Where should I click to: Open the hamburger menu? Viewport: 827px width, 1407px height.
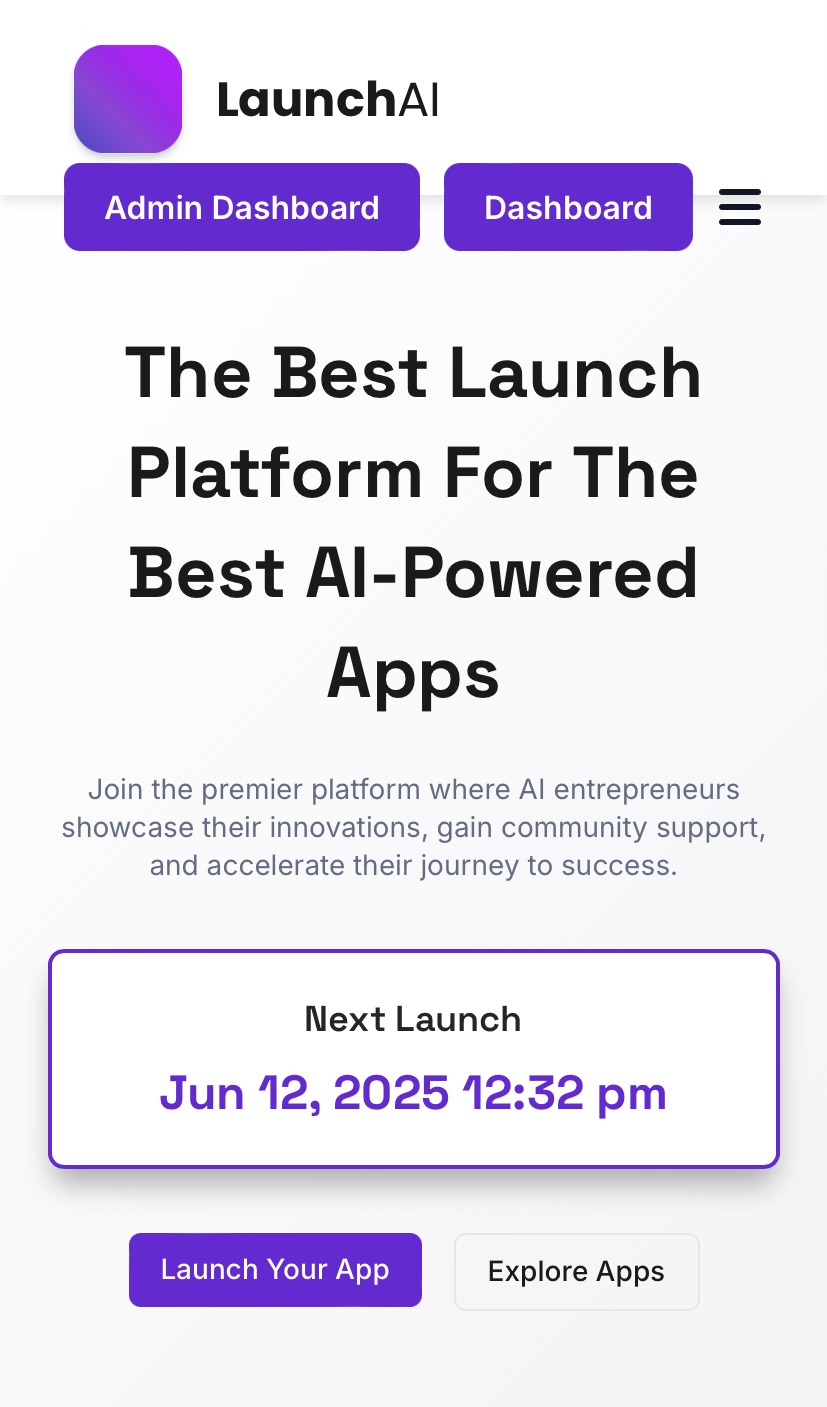coord(740,207)
